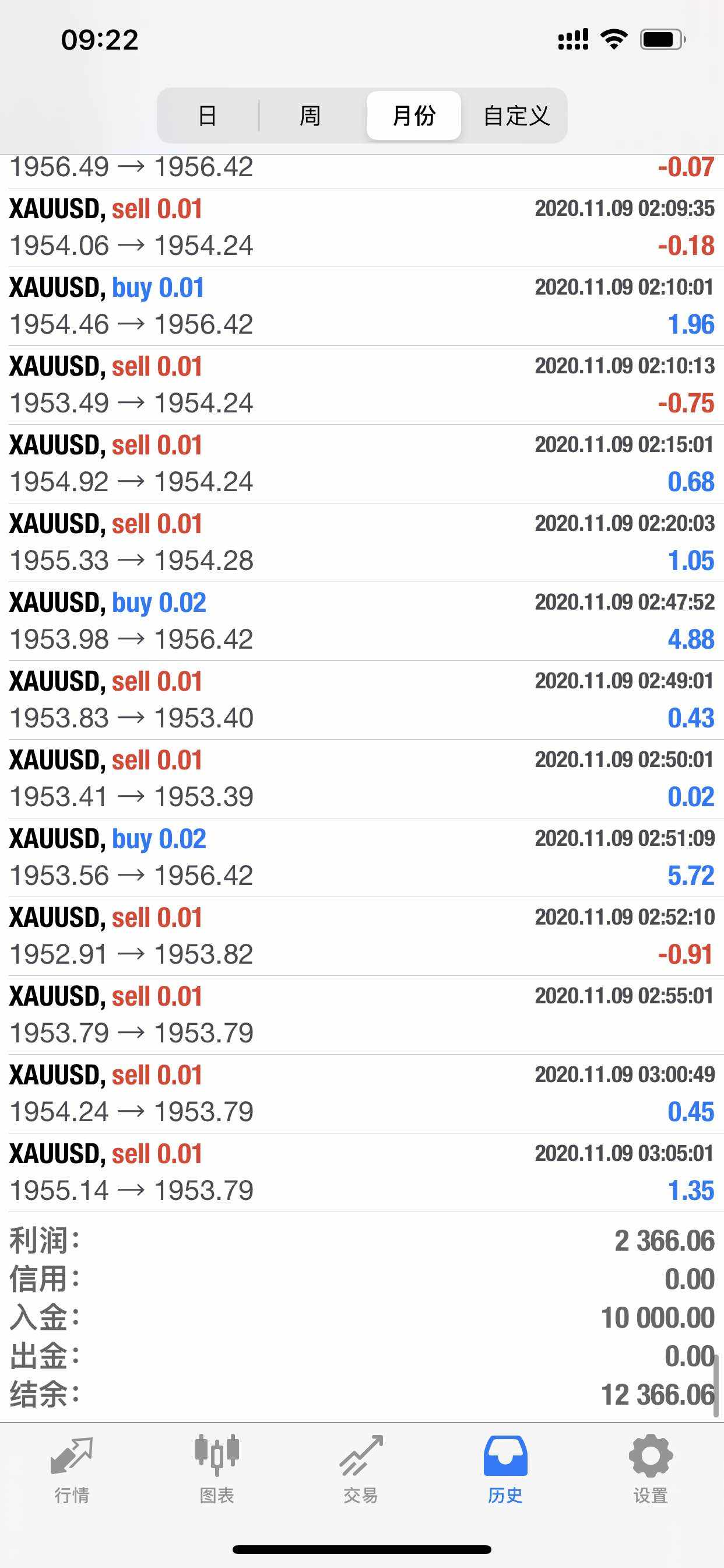Select the 月份 period filter
724x1568 pixels.
pyautogui.click(x=414, y=116)
